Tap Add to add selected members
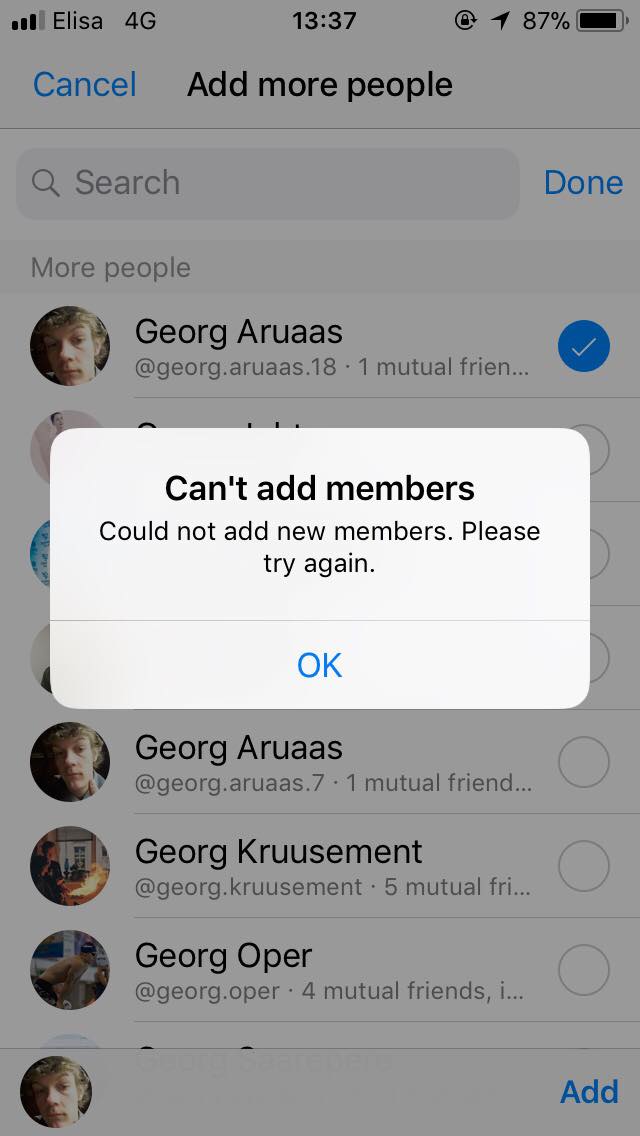This screenshot has width=640, height=1136. 589,1091
